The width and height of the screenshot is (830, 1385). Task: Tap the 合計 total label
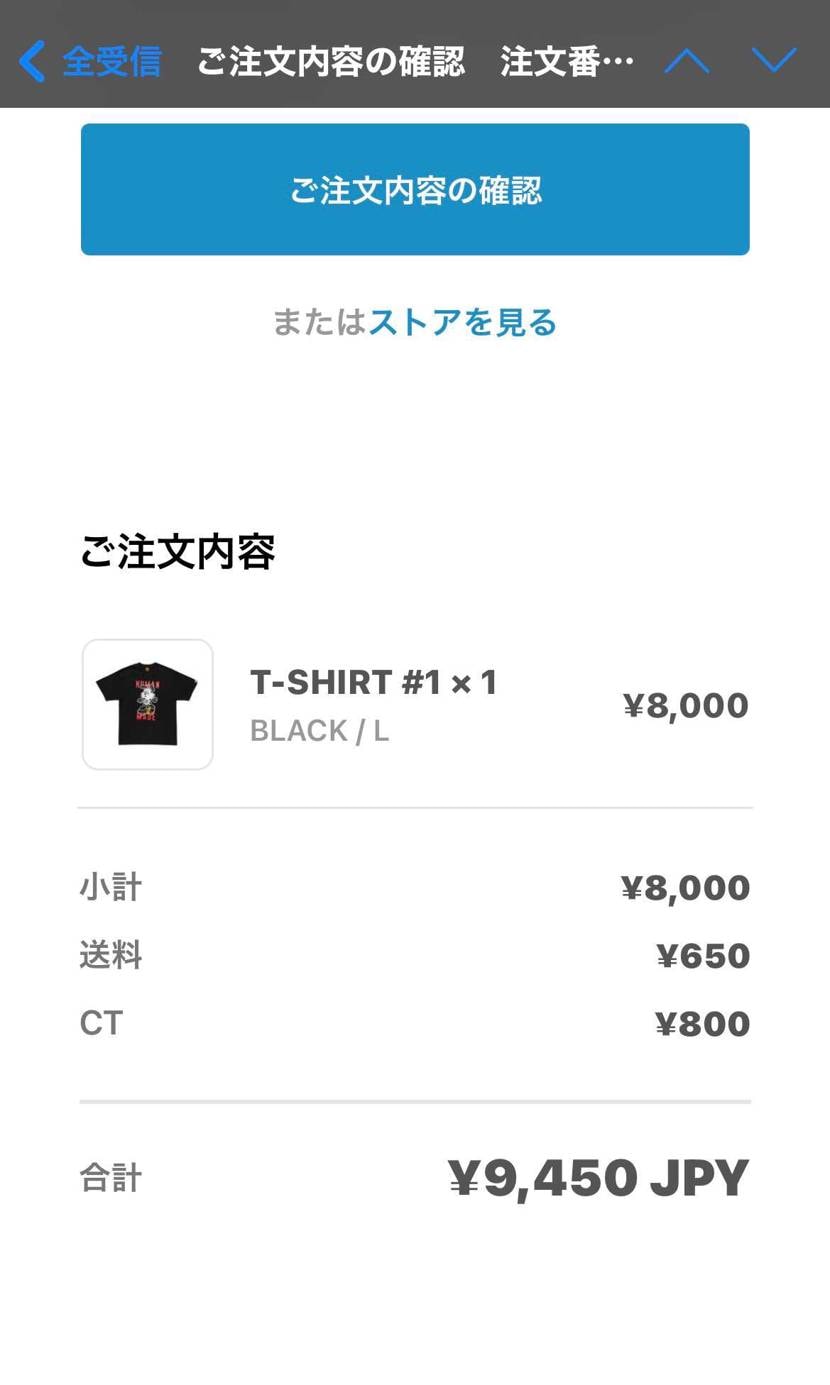(x=110, y=1178)
